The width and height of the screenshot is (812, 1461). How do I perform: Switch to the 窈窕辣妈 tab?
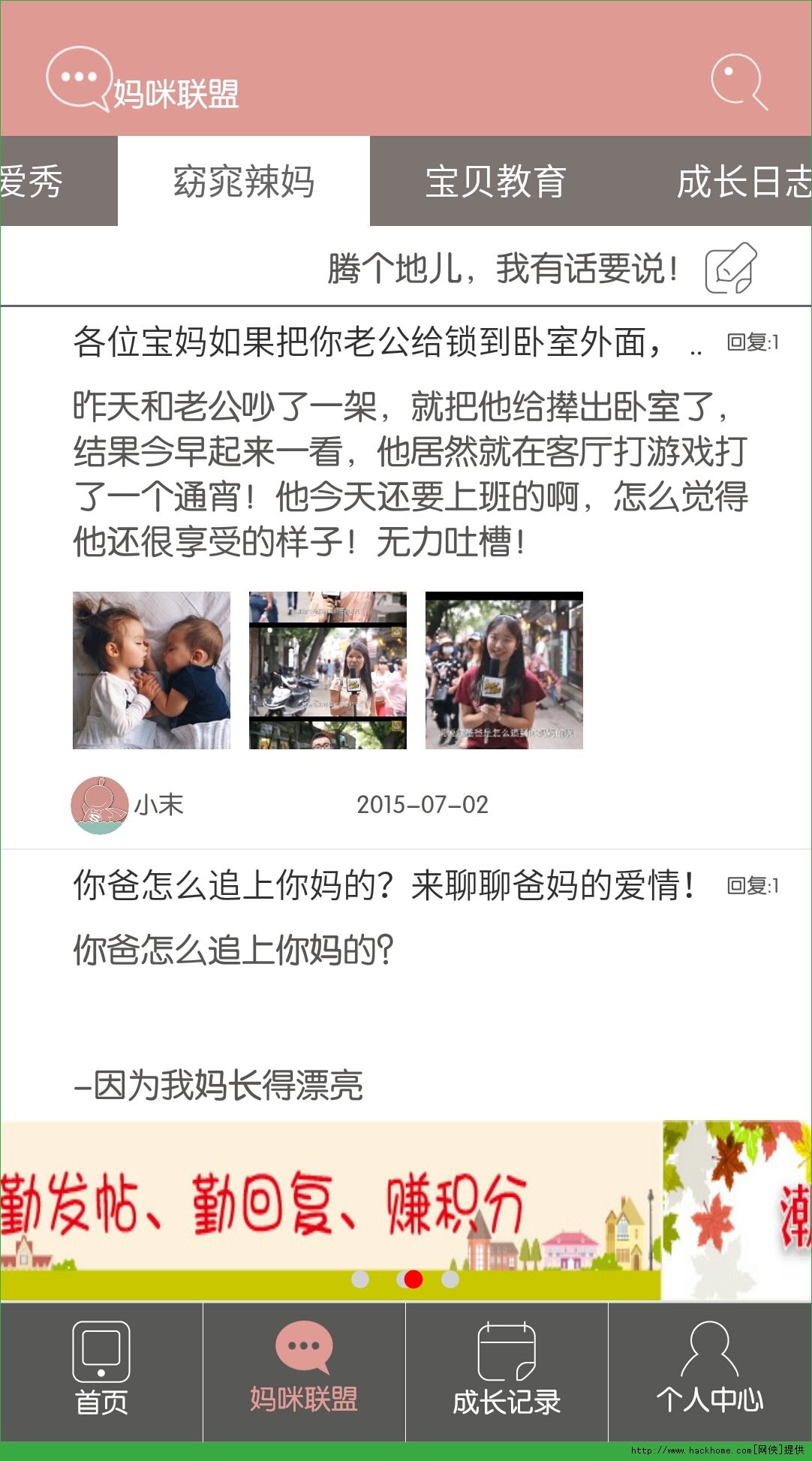click(x=244, y=182)
